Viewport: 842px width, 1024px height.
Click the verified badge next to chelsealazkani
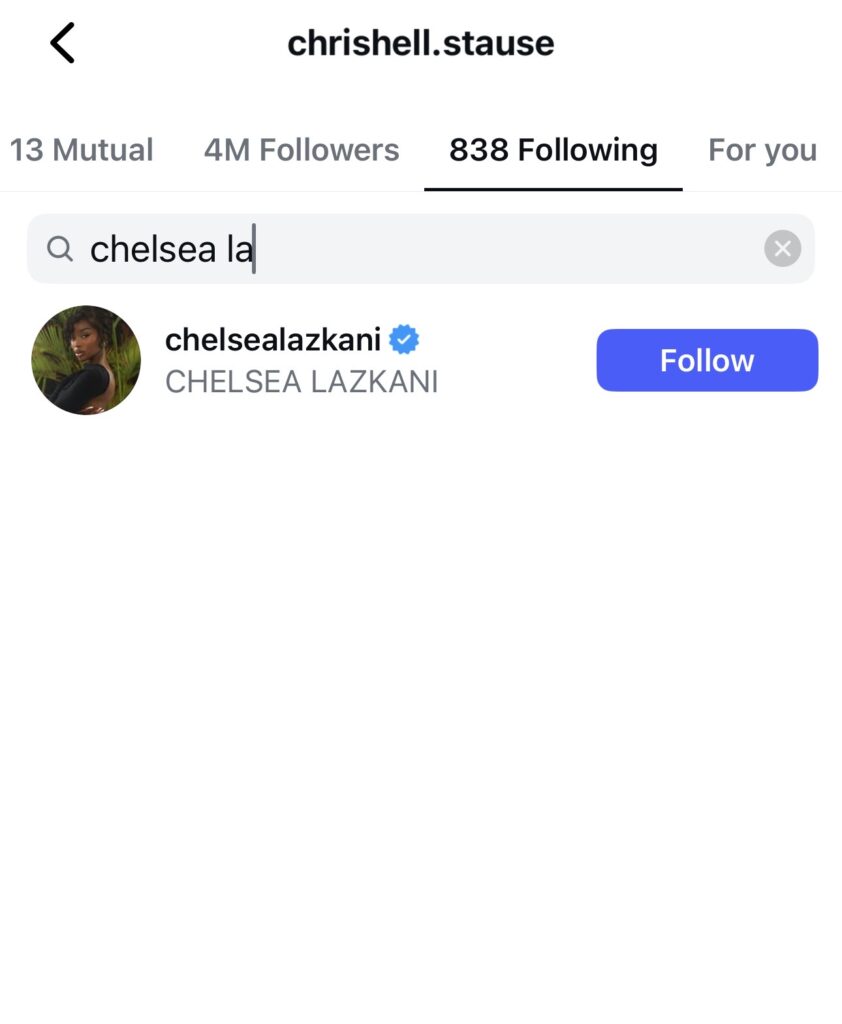click(404, 339)
